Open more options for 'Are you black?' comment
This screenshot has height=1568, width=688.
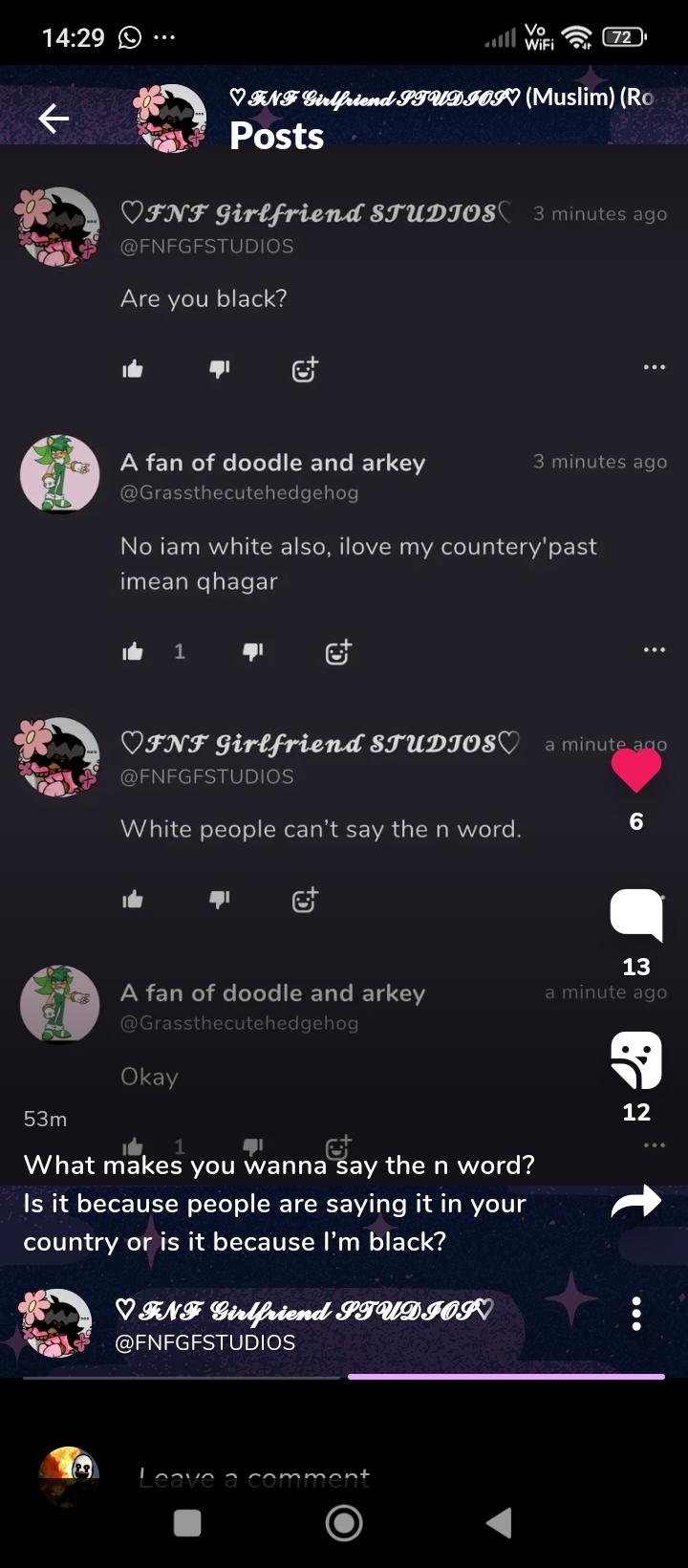click(x=654, y=367)
